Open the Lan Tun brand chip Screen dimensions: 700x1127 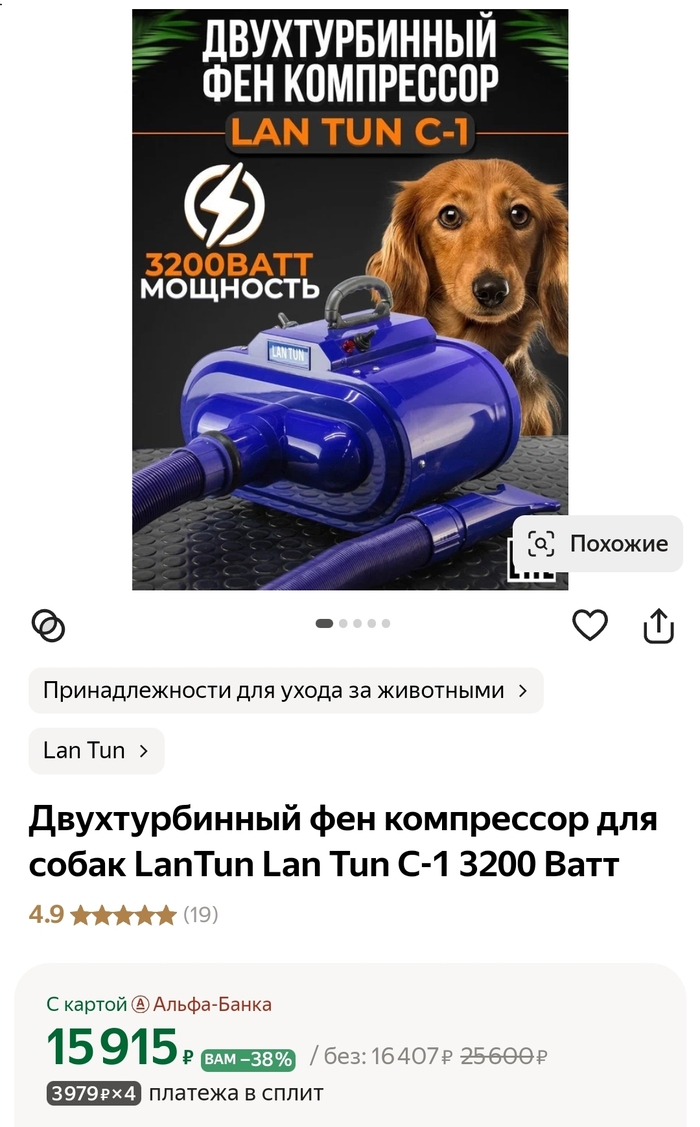(96, 750)
